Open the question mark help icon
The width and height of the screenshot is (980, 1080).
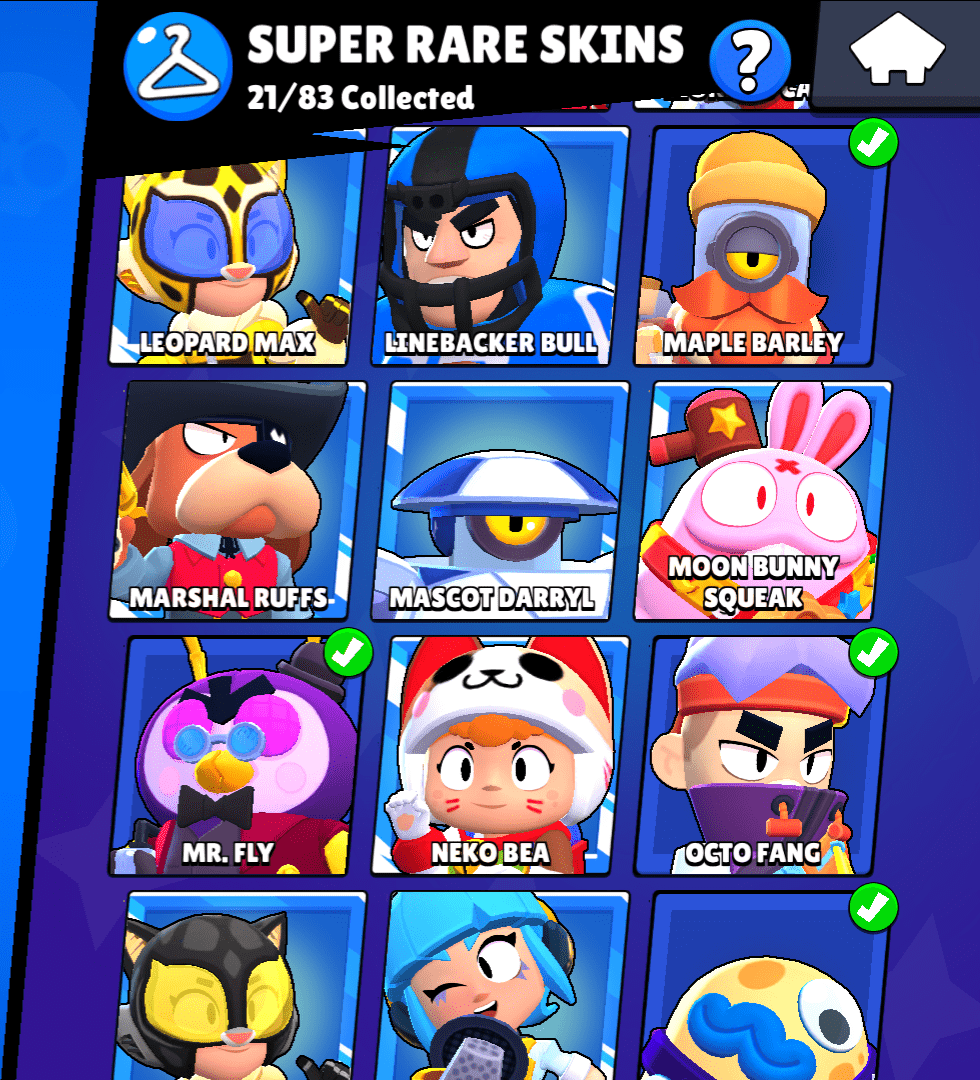[749, 59]
